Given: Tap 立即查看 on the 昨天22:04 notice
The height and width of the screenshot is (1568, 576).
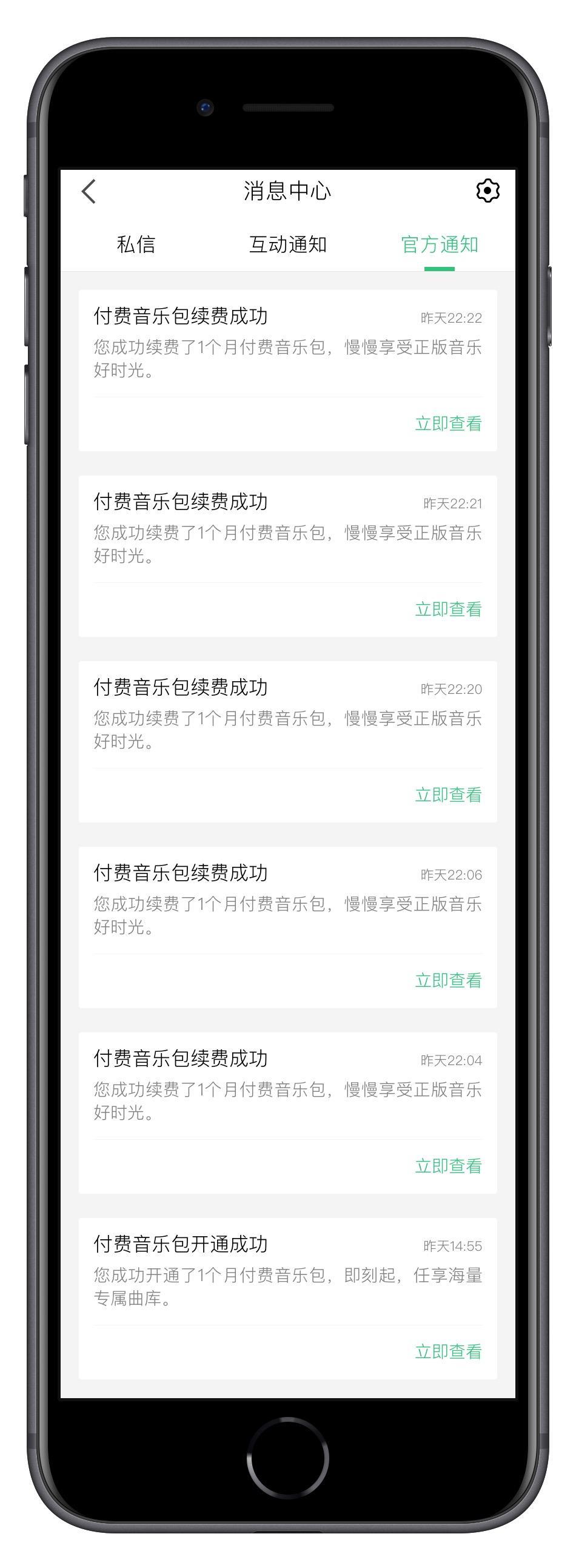Looking at the screenshot, I should [448, 1166].
